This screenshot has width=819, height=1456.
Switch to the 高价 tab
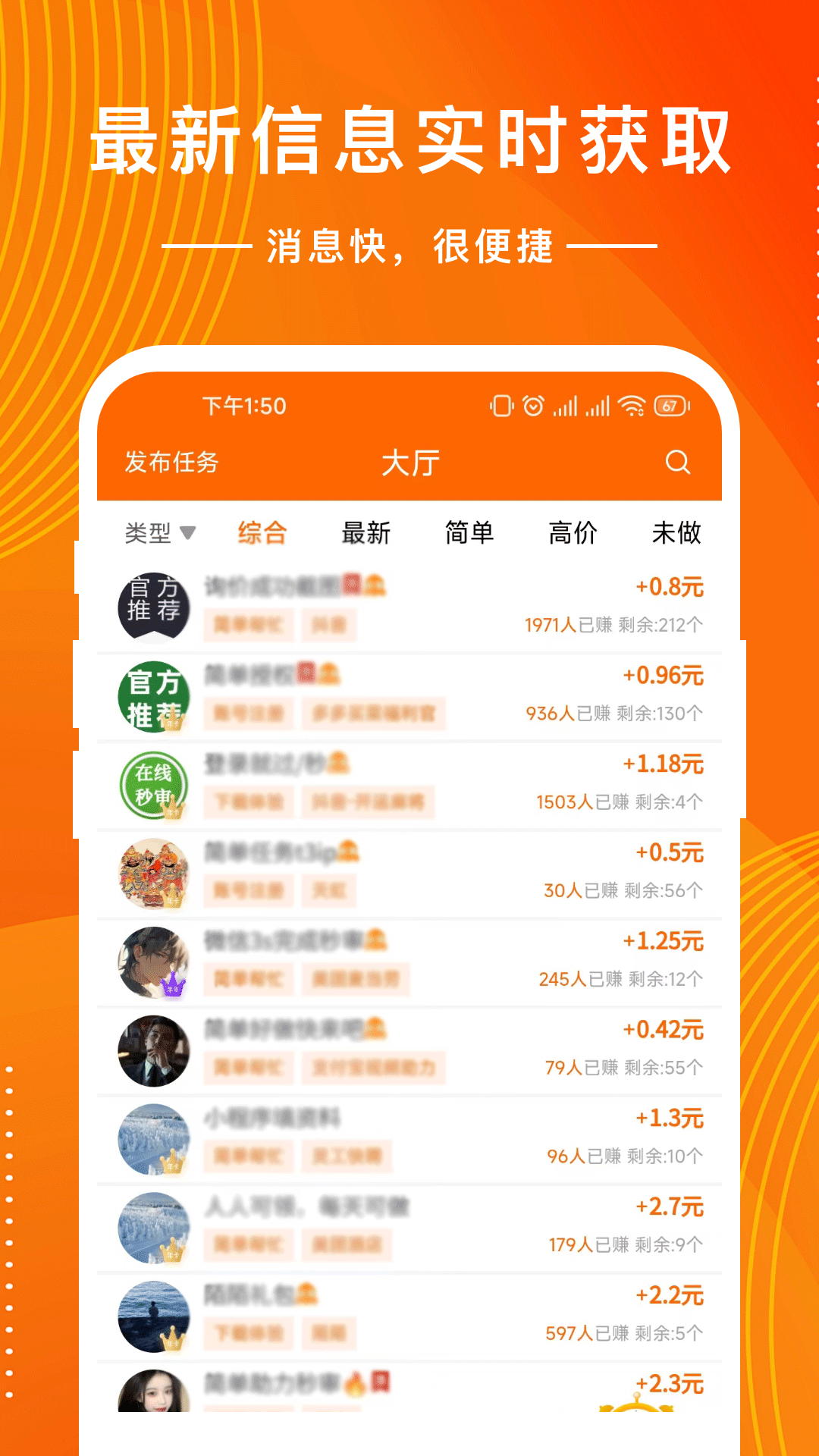pyautogui.click(x=573, y=533)
